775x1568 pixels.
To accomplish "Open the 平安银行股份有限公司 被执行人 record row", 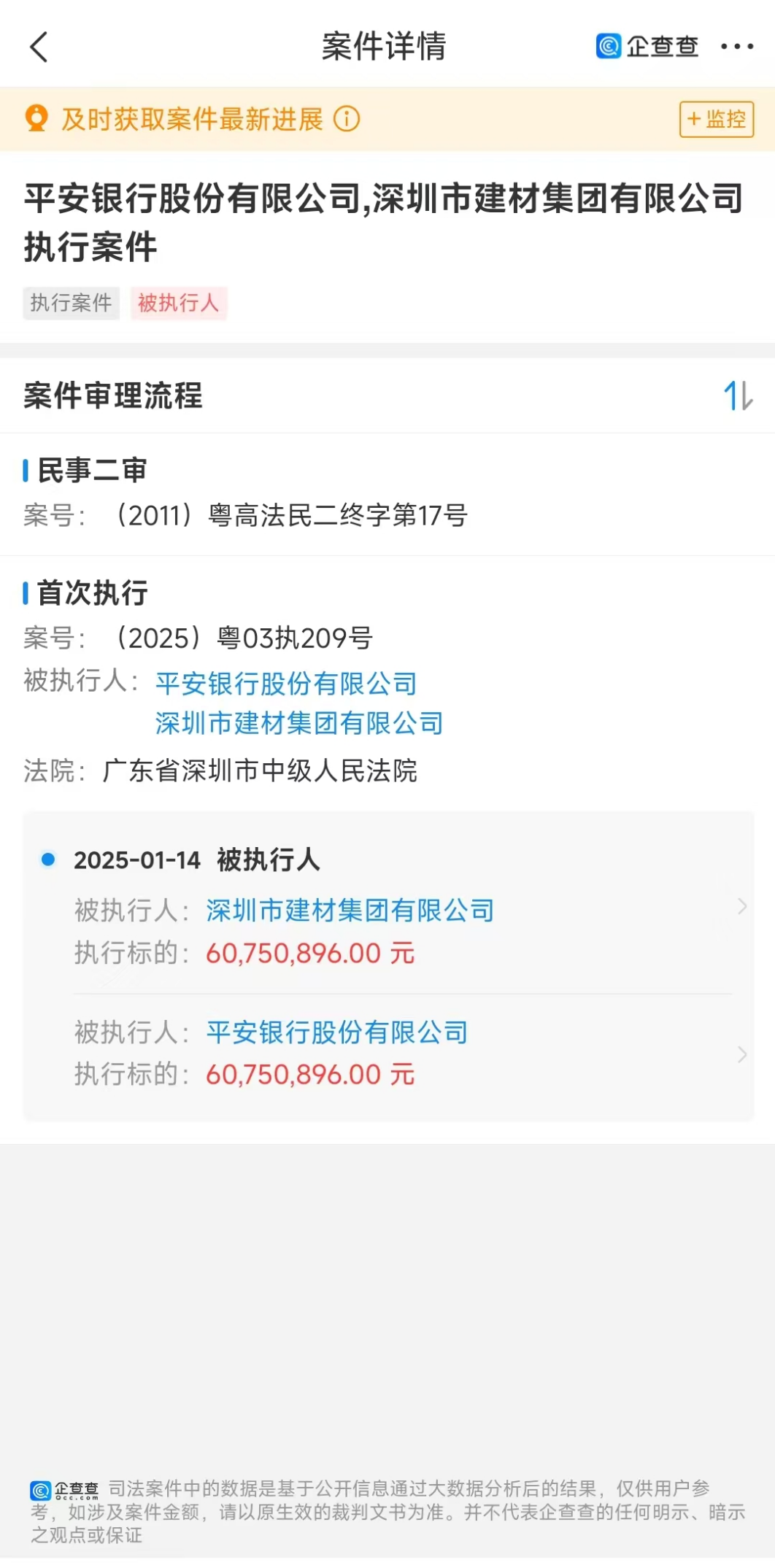I will (x=389, y=1054).
